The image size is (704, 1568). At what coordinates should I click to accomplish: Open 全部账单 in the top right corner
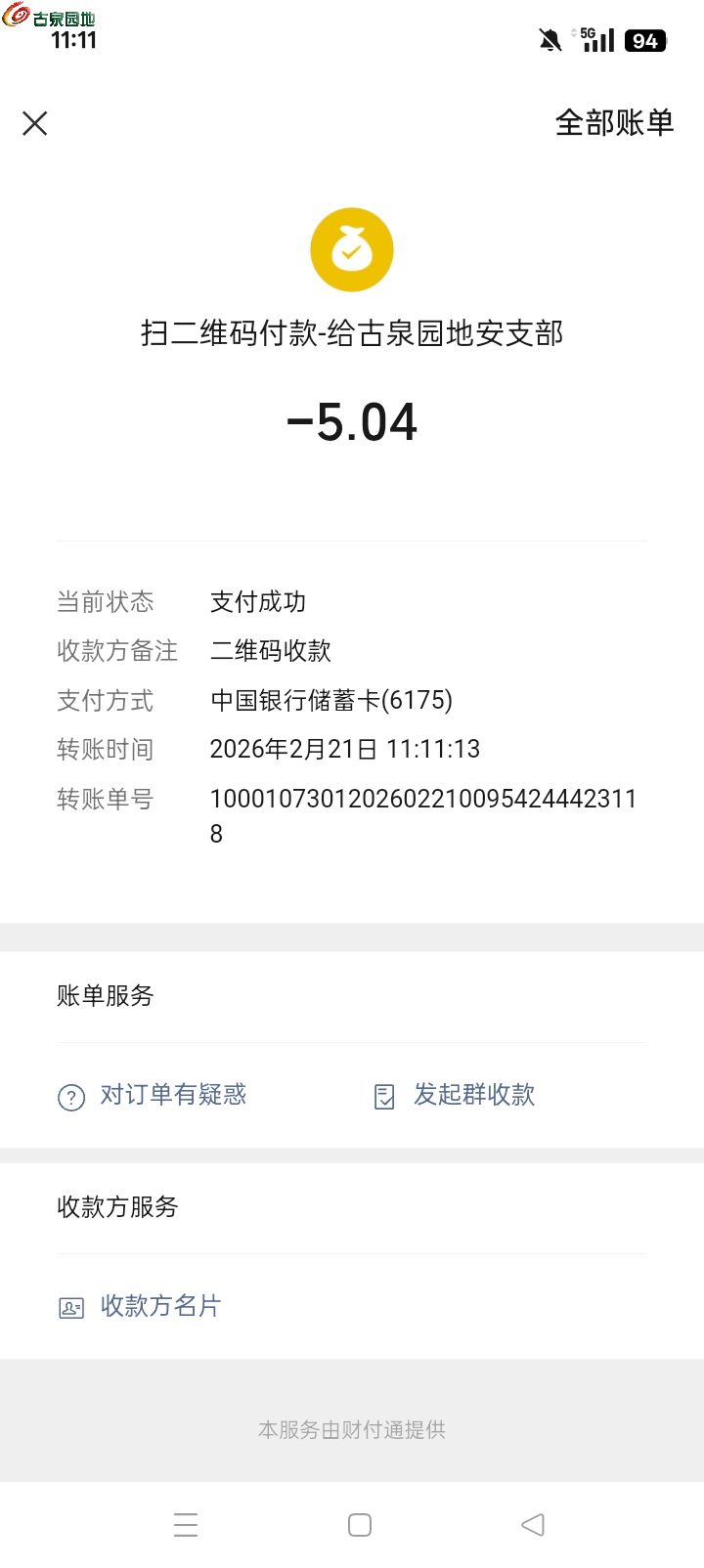pos(614,123)
